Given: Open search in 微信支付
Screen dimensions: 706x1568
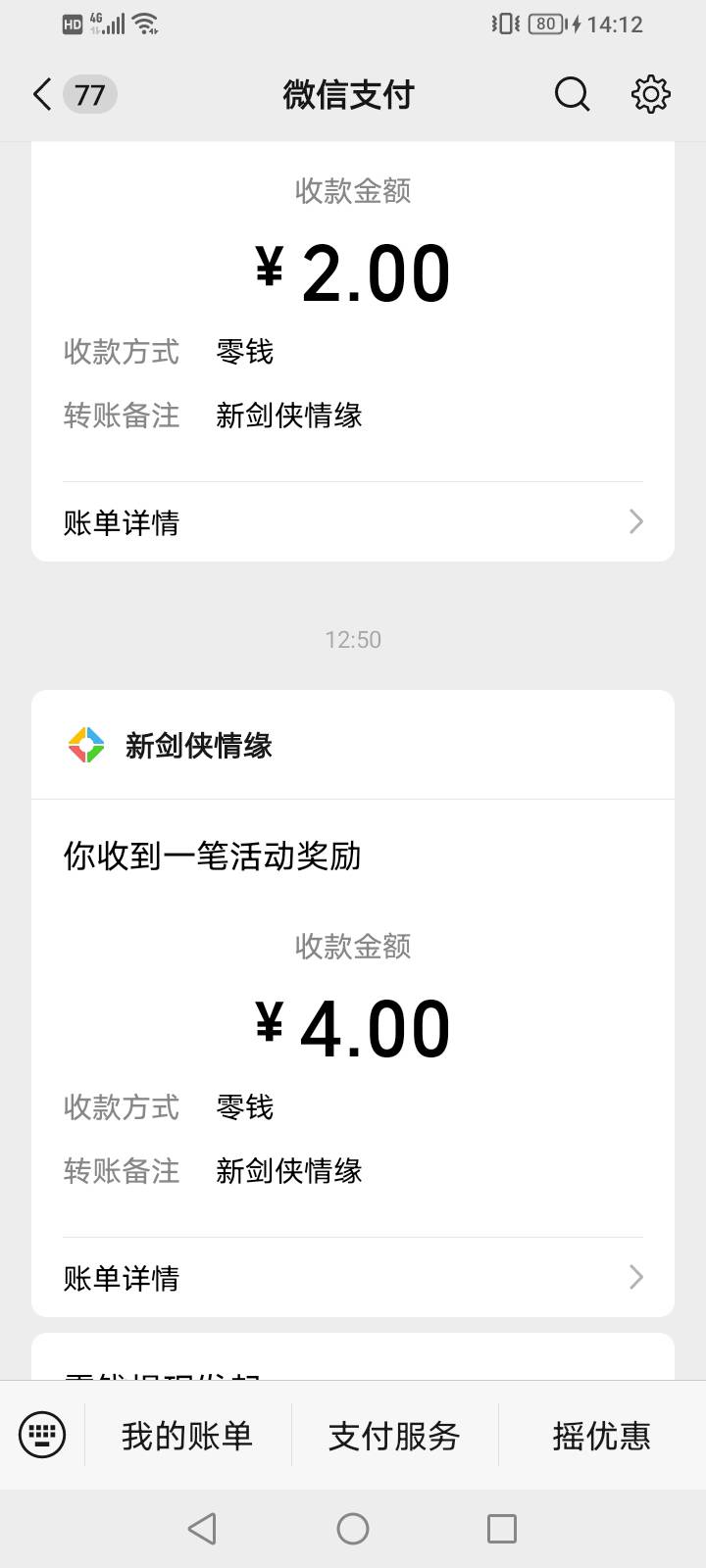Looking at the screenshot, I should [572, 95].
